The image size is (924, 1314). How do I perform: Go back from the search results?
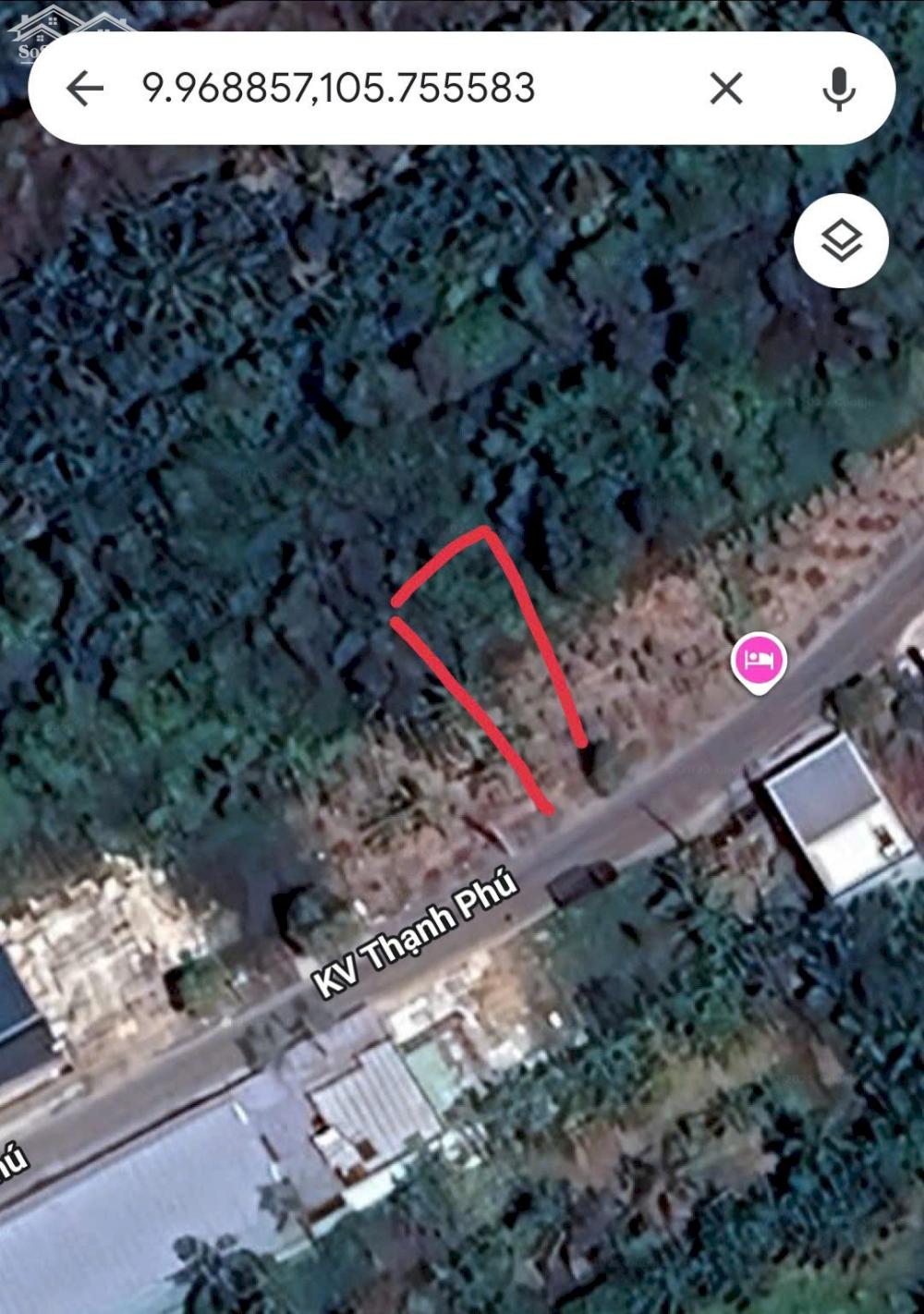(x=85, y=89)
